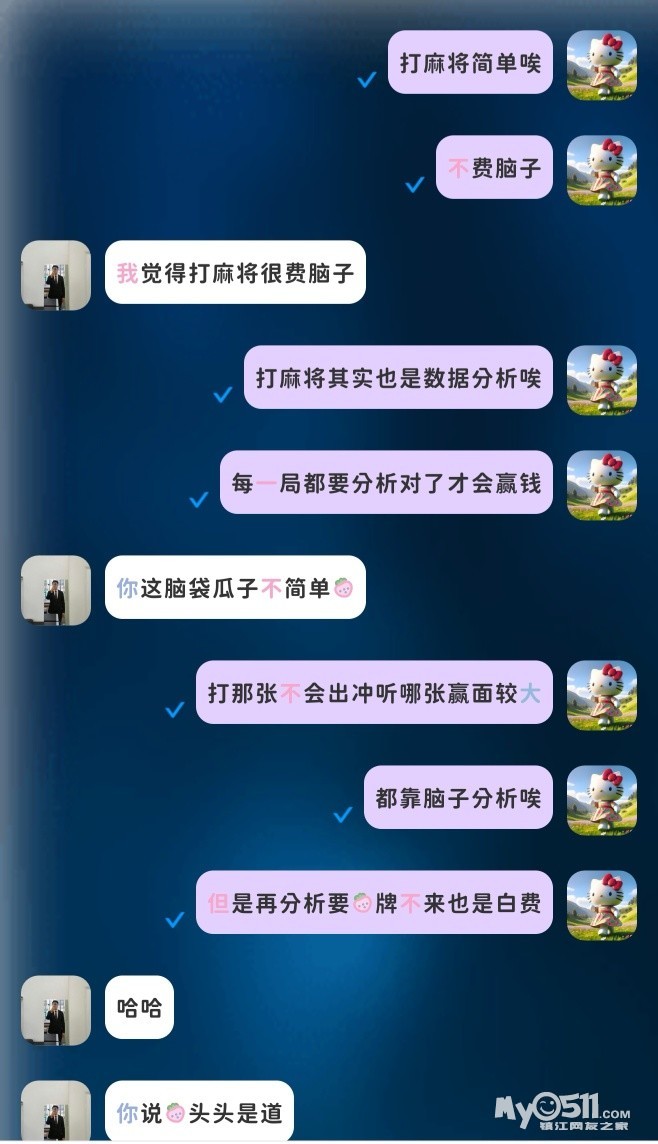View profile from avatar beside '哈哈' message
This screenshot has width=658, height=1144.
click(x=56, y=1010)
